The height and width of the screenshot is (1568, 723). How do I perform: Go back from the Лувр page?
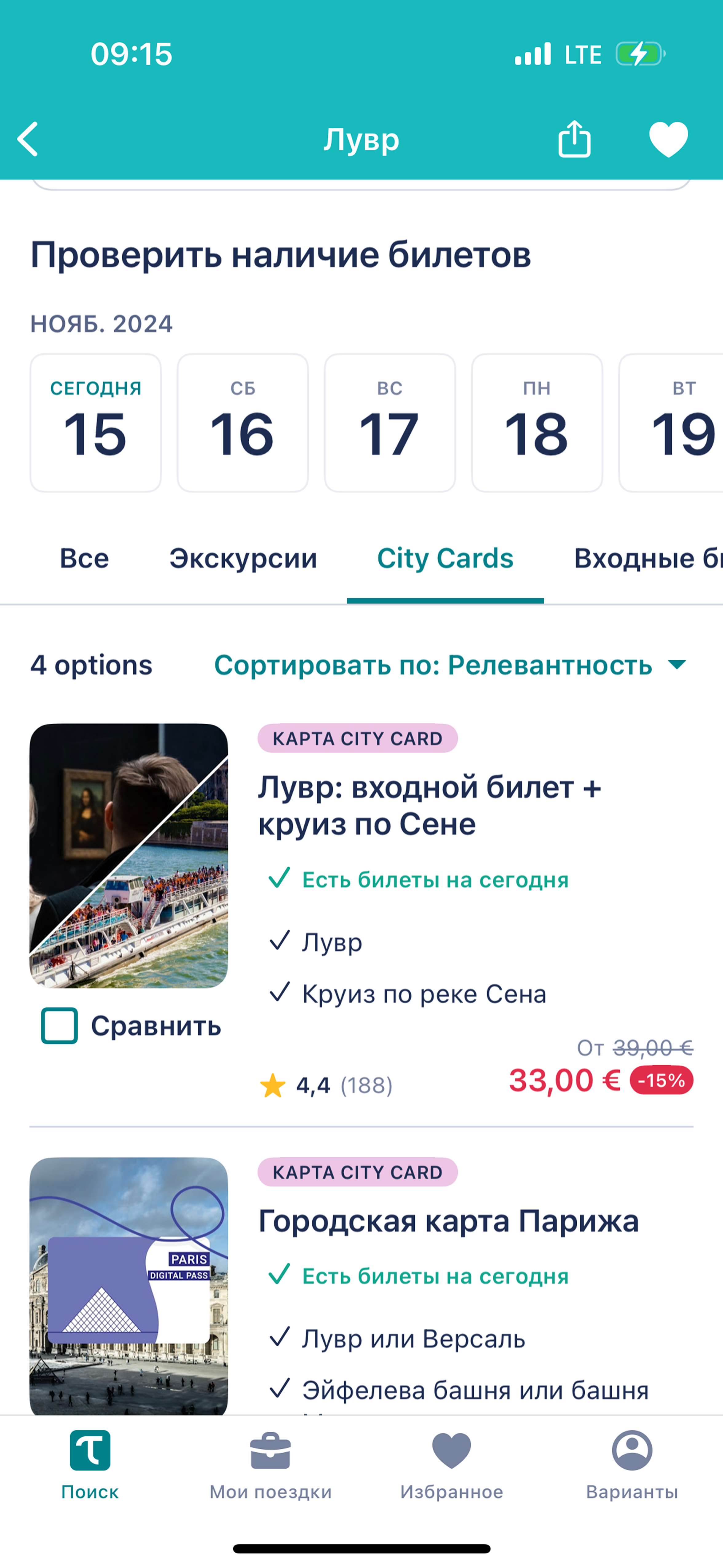click(x=28, y=139)
